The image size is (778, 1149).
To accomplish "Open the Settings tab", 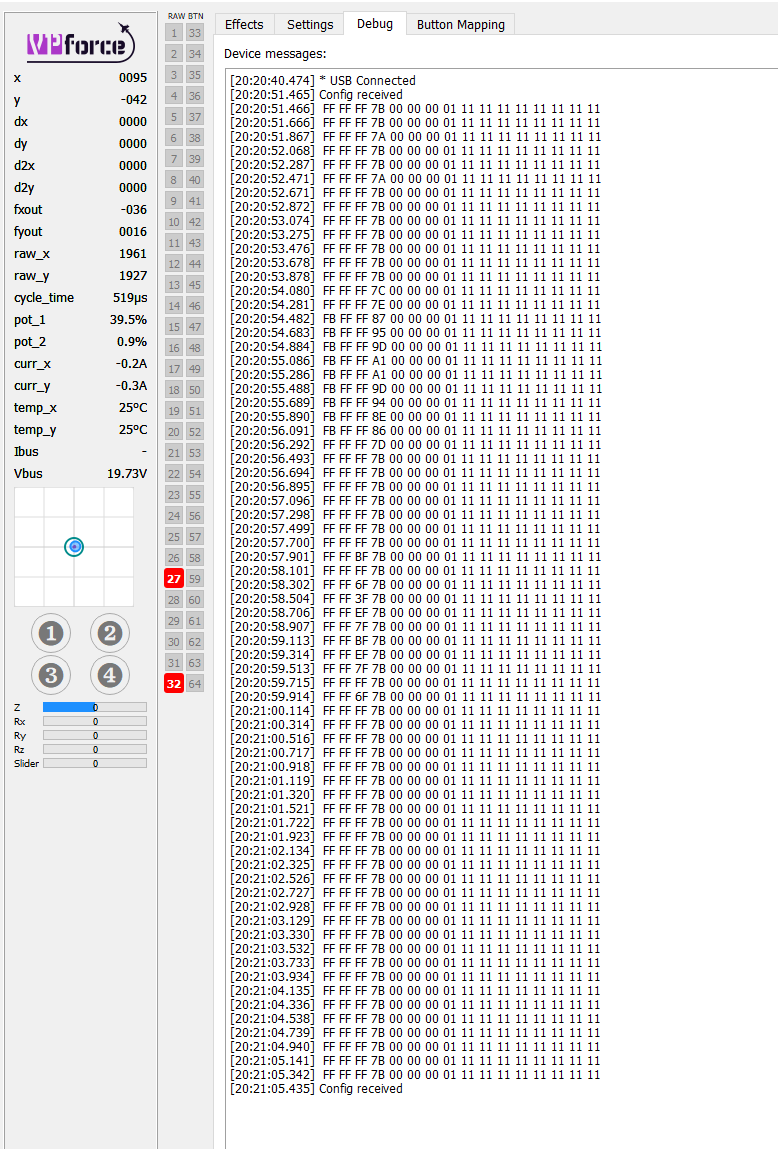I will 310,25.
